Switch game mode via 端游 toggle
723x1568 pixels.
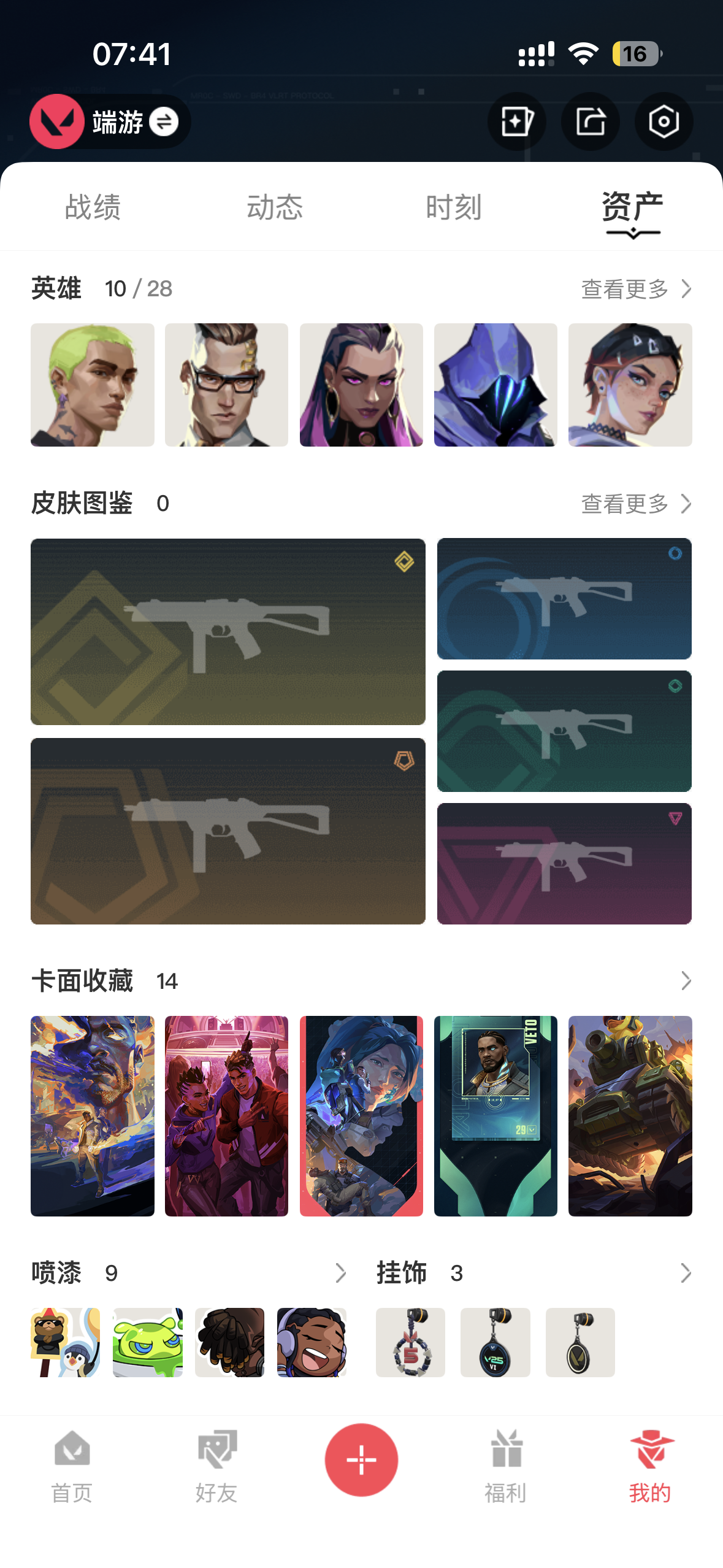(163, 121)
